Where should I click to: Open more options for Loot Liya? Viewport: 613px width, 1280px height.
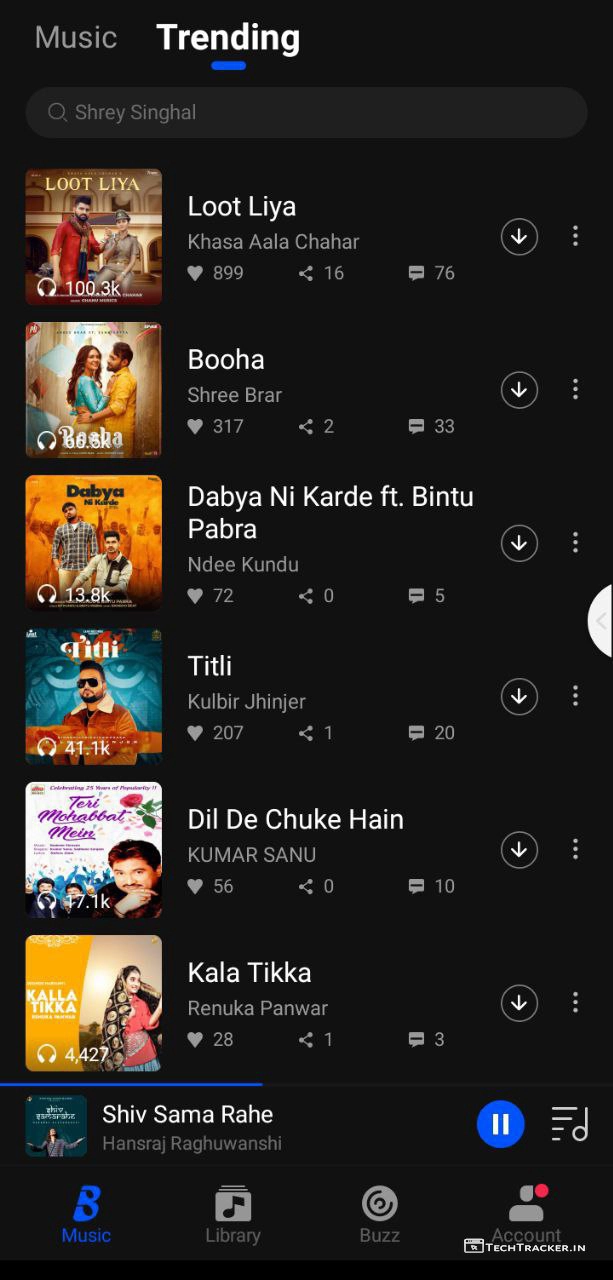pyautogui.click(x=575, y=237)
